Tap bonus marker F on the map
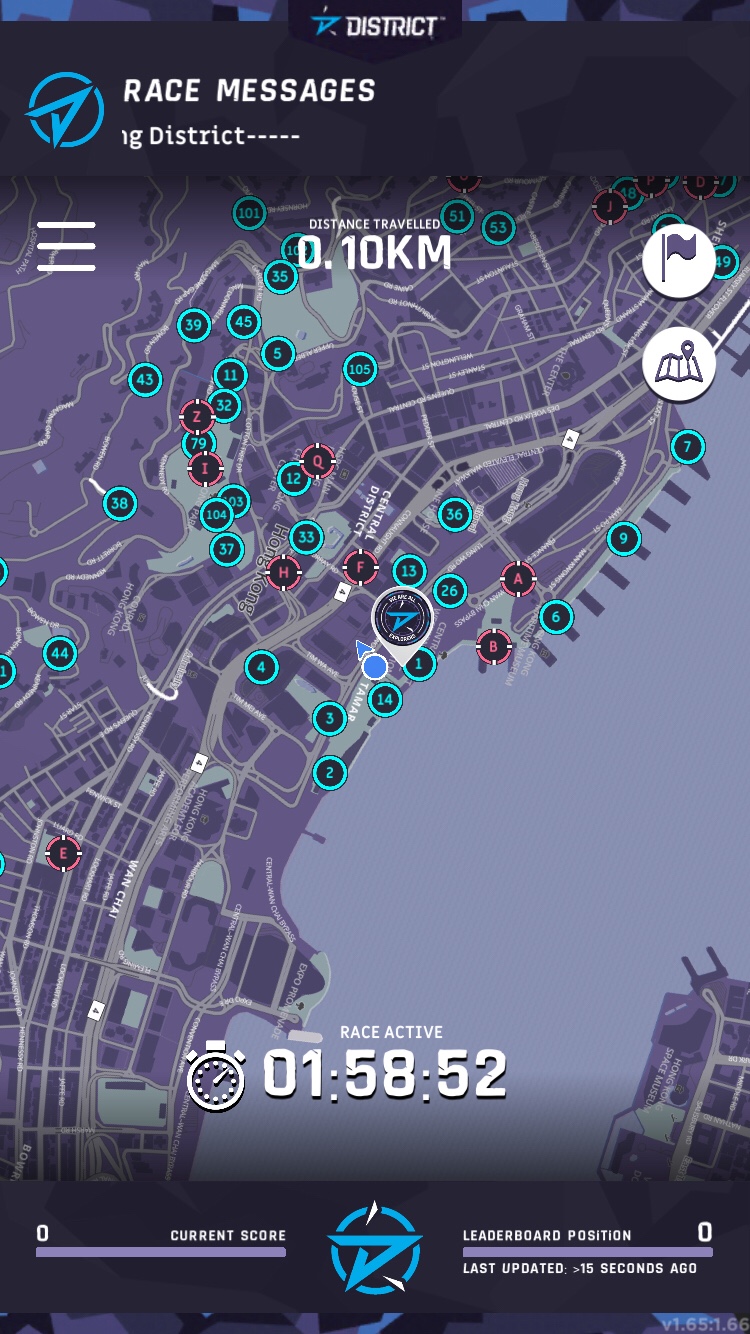This screenshot has height=1334, width=750. 360,568
